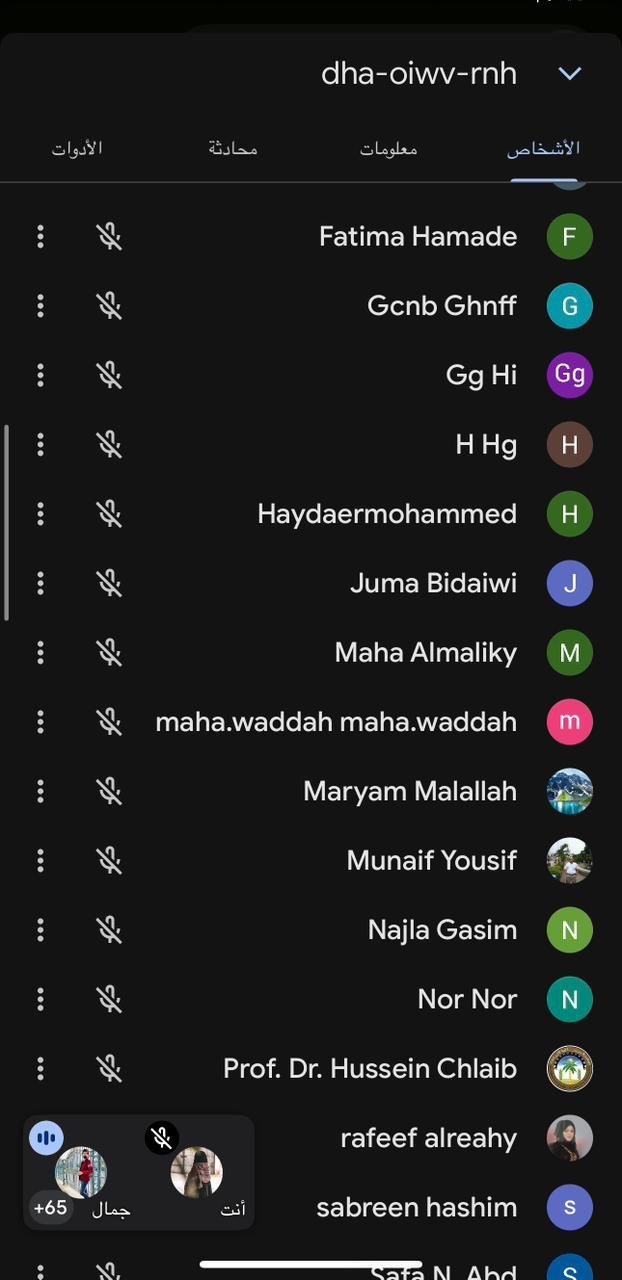Open the three-dot menu for Nor Nor

point(40,999)
